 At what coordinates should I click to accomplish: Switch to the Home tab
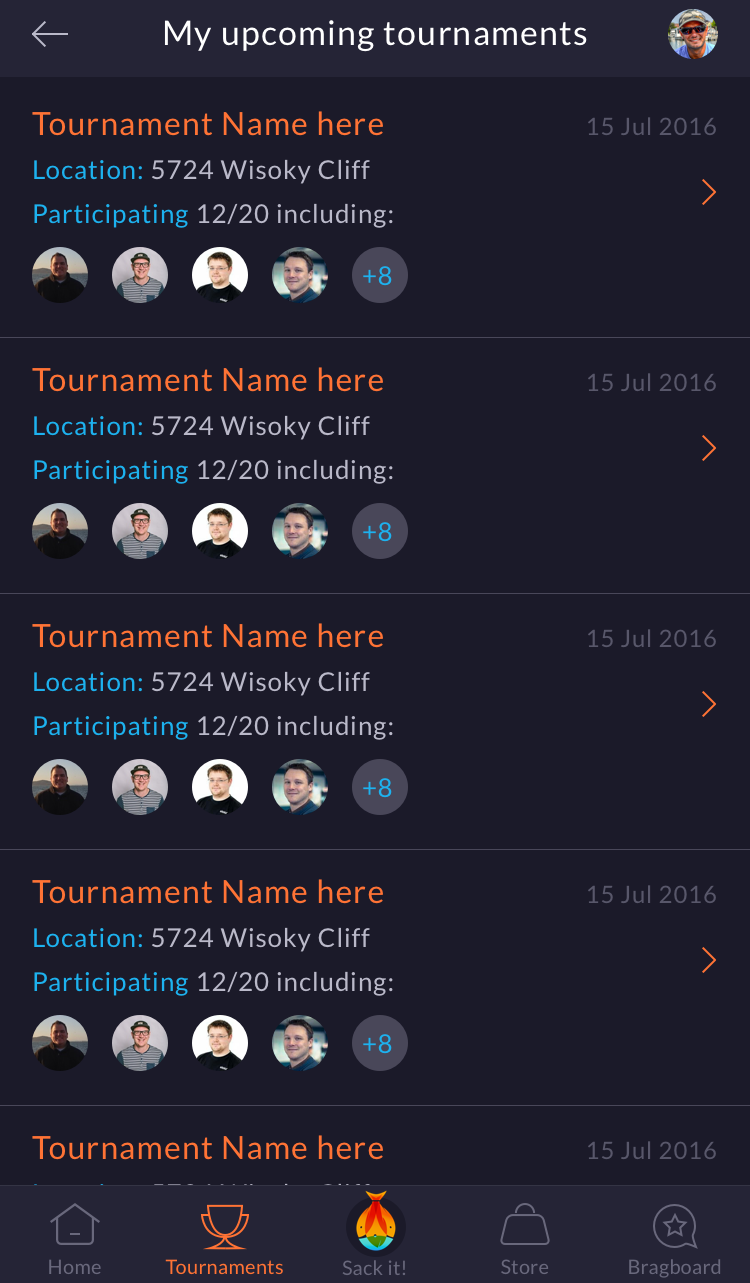coord(75,1239)
